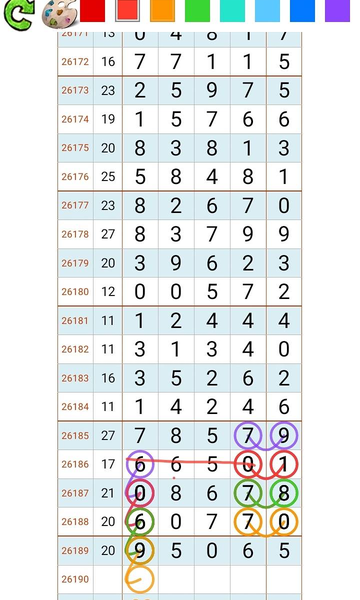Open the paint palette icon
Screen dimensions: 360x600
coord(59,15)
